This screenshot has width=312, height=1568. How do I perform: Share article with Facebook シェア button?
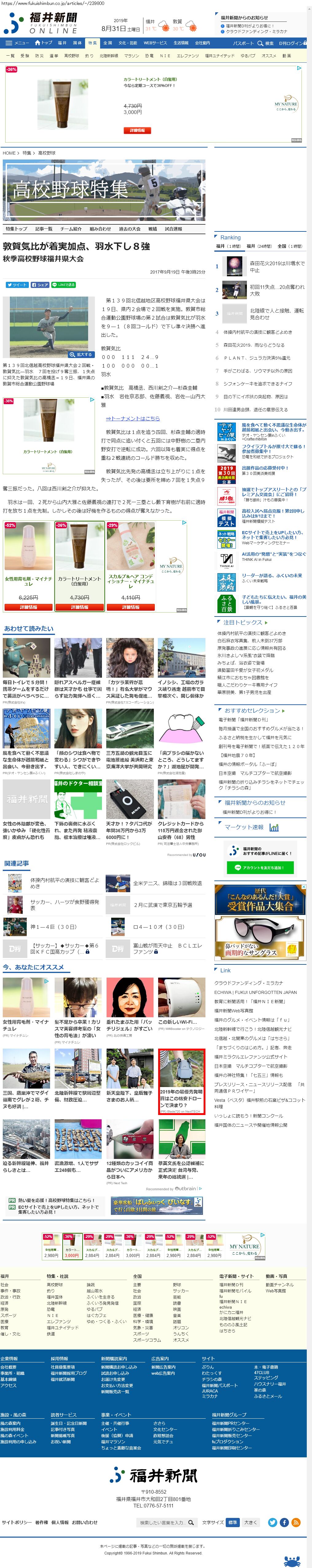[x=40, y=285]
